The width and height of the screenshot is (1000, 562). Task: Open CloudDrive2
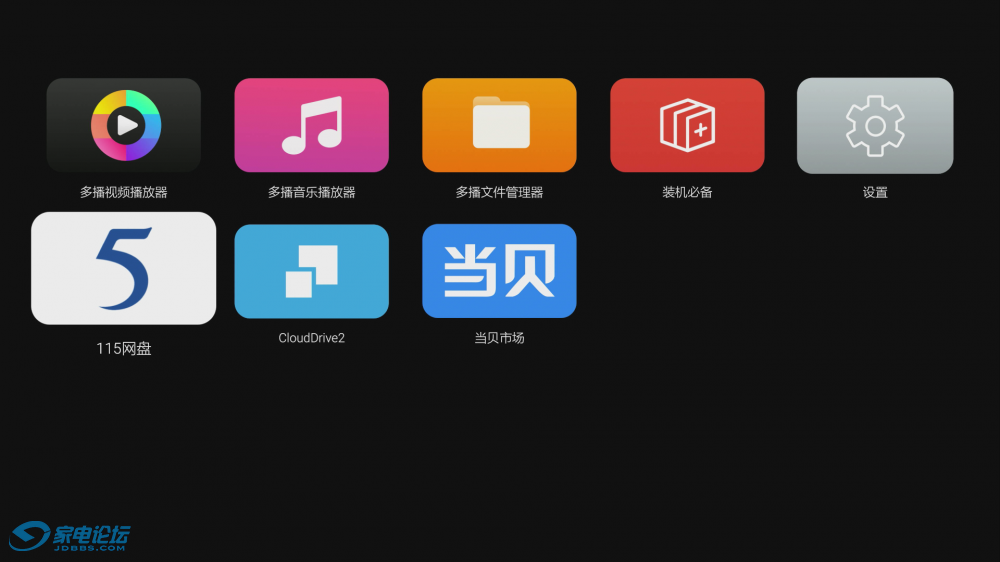point(311,271)
